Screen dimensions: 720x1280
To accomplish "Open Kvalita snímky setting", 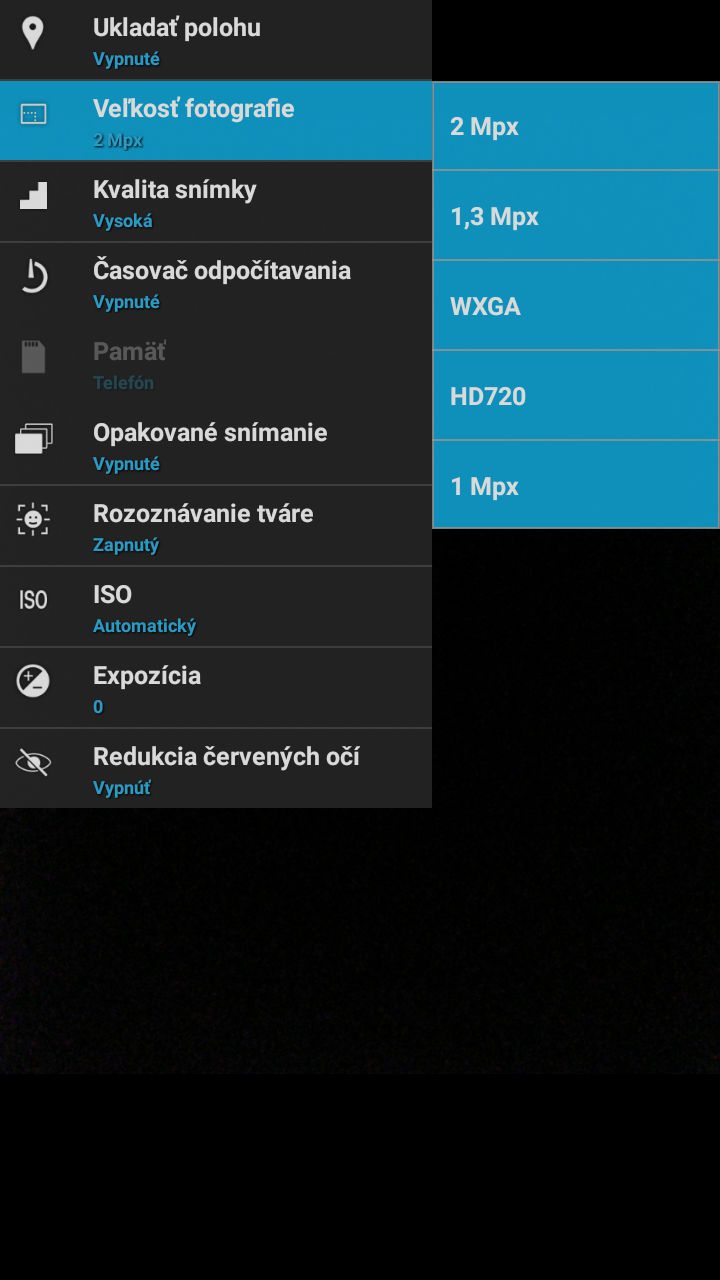I will point(216,202).
